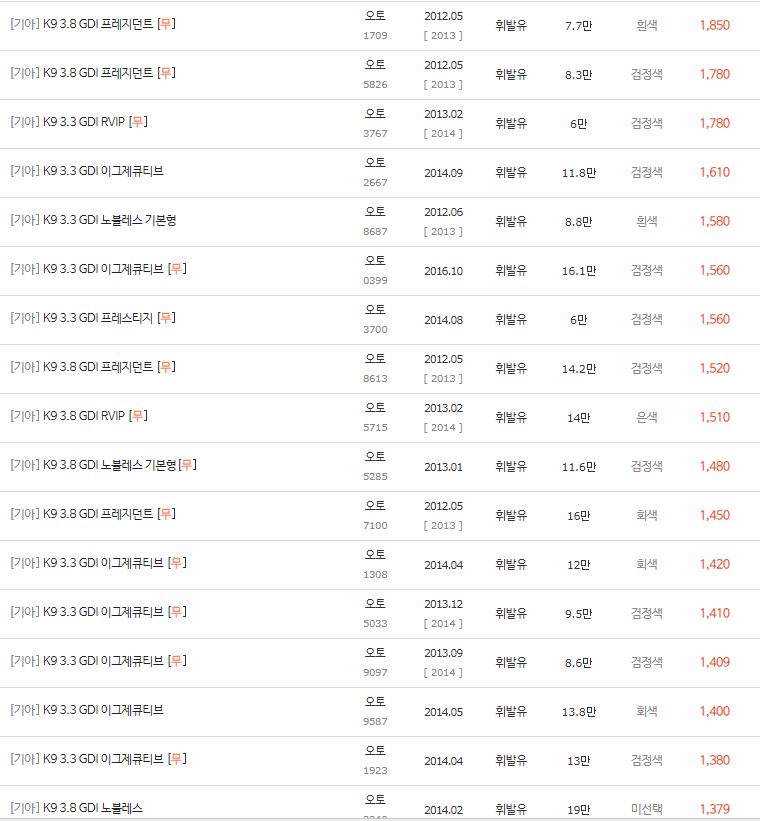Click the 은색 color label in the RVIP row
The width and height of the screenshot is (760, 821).
click(x=646, y=417)
